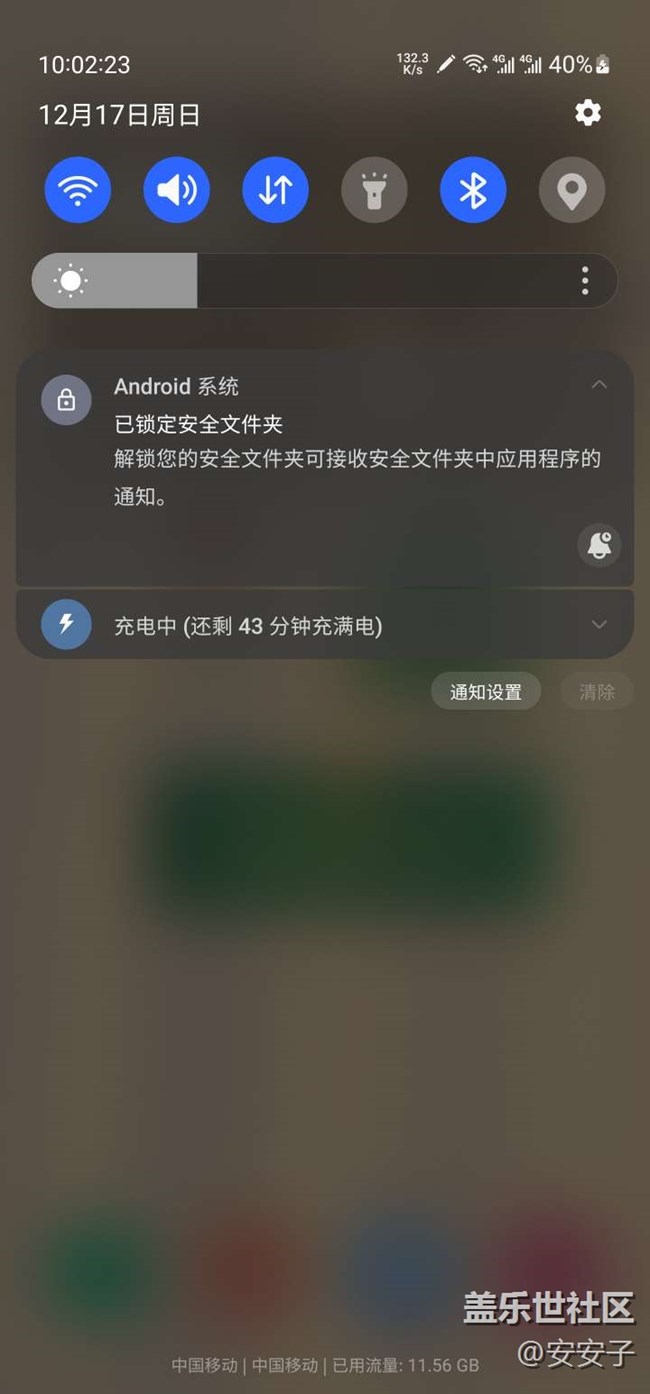Viewport: 650px width, 1394px height.
Task: Turn off Wi-Fi quick toggle
Action: coord(78,189)
